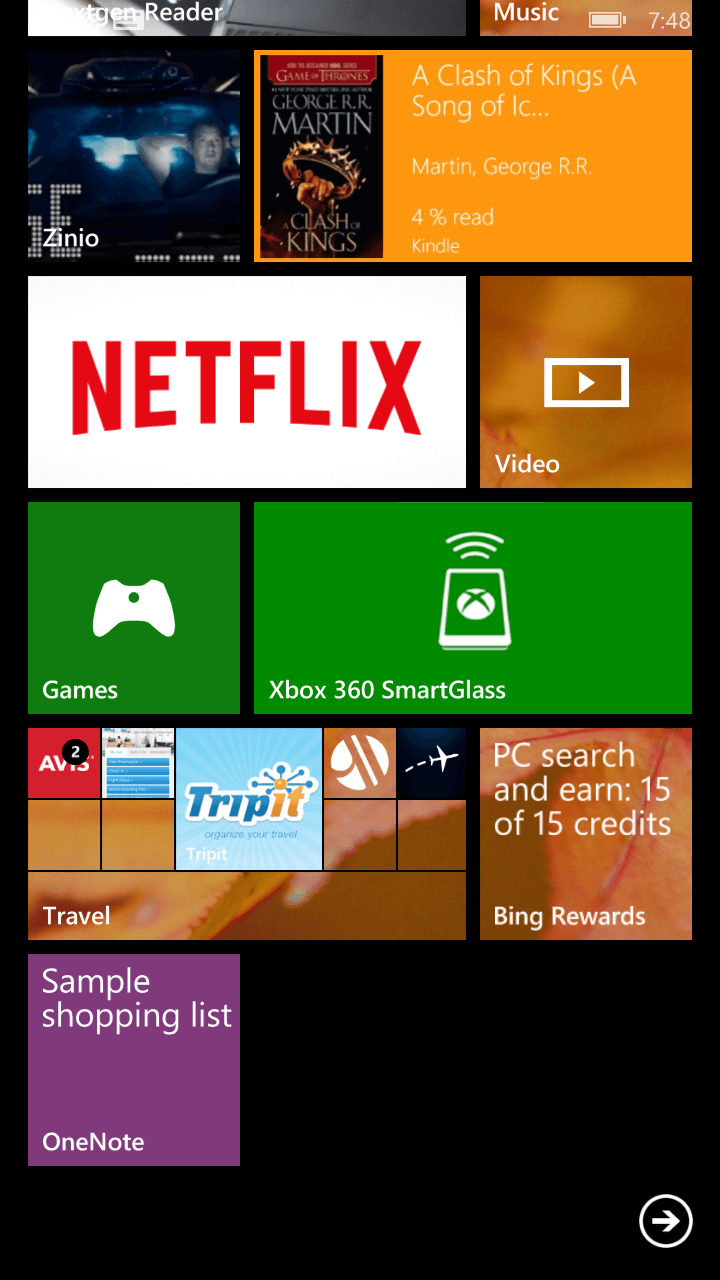This screenshot has height=1280, width=720.
Task: Open the Bing Rewards tile
Action: click(x=586, y=834)
